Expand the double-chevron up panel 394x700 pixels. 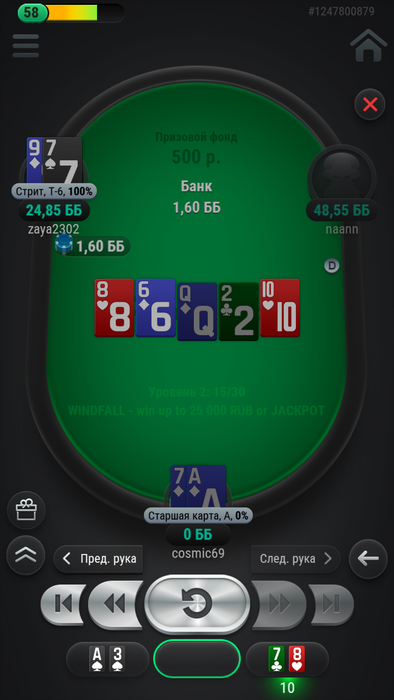point(26,555)
